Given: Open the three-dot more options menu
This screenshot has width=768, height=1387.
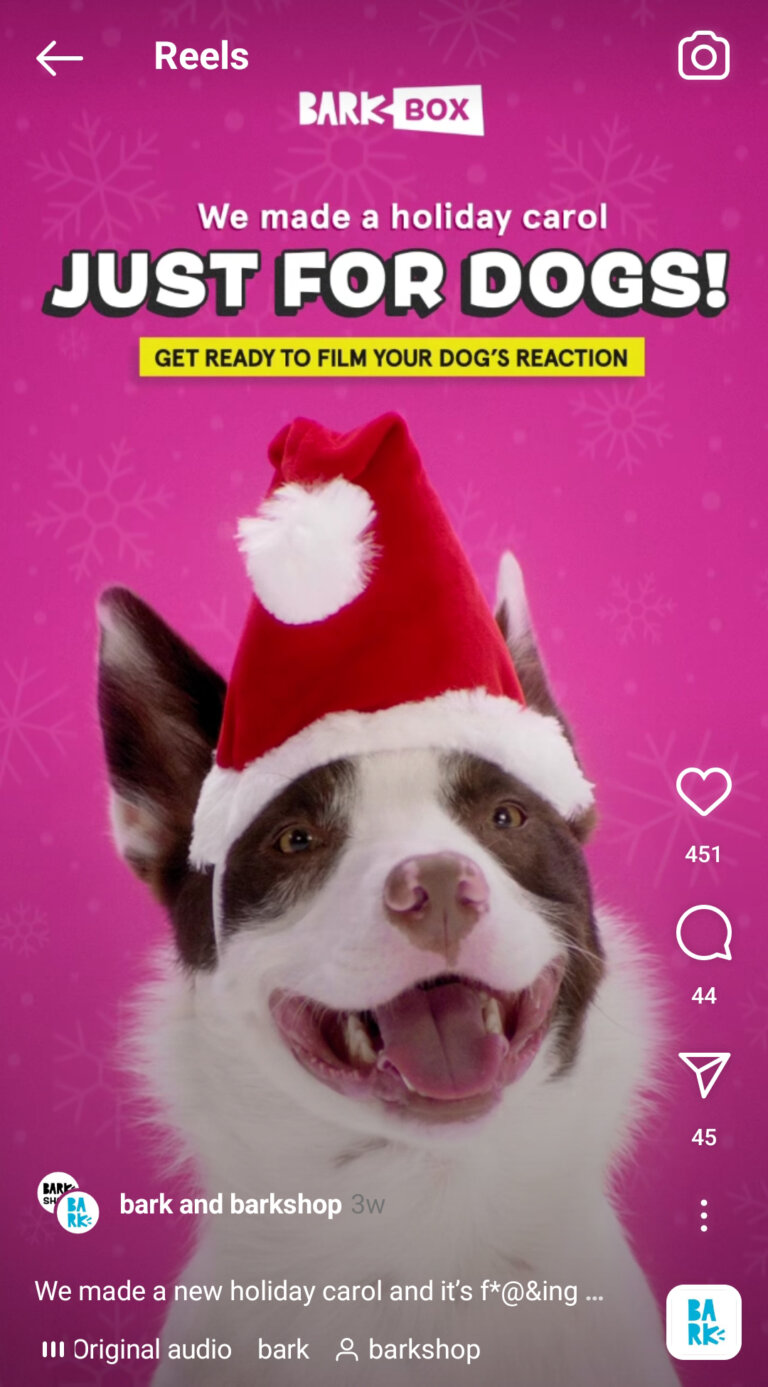Looking at the screenshot, I should coord(703,1215).
